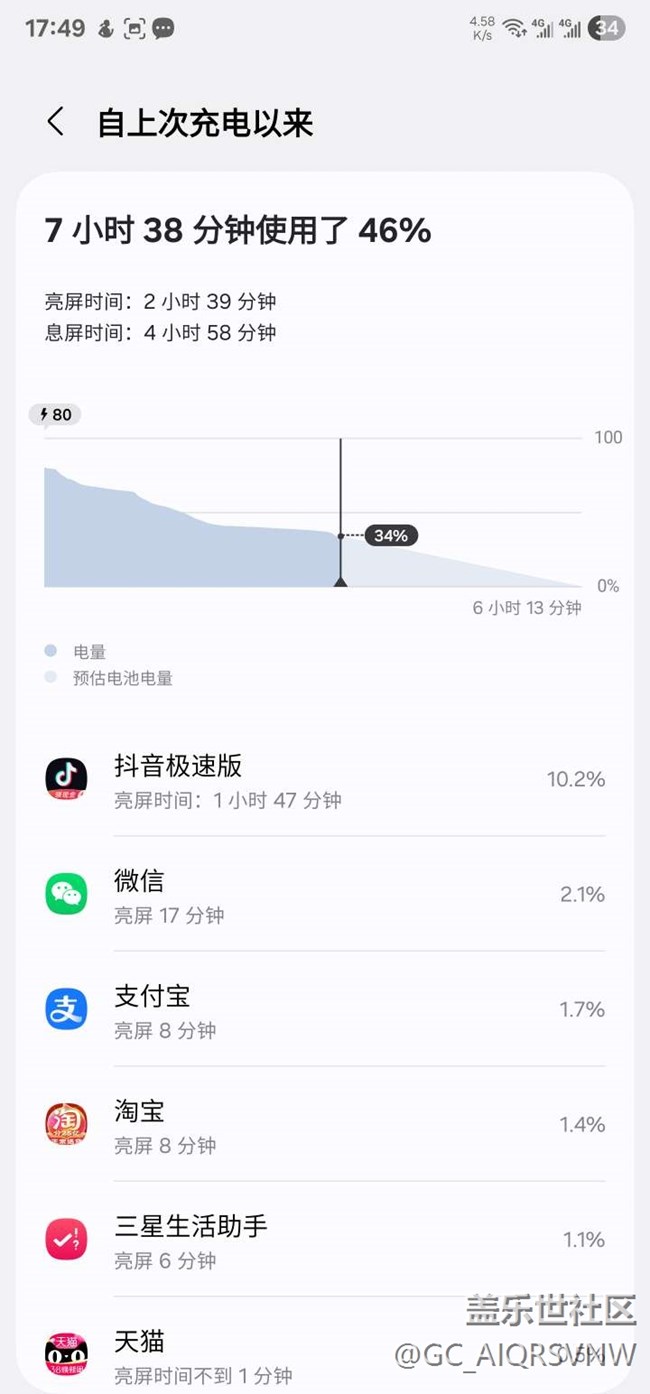
Task: Open 微信 battery usage details
Action: pos(325,894)
